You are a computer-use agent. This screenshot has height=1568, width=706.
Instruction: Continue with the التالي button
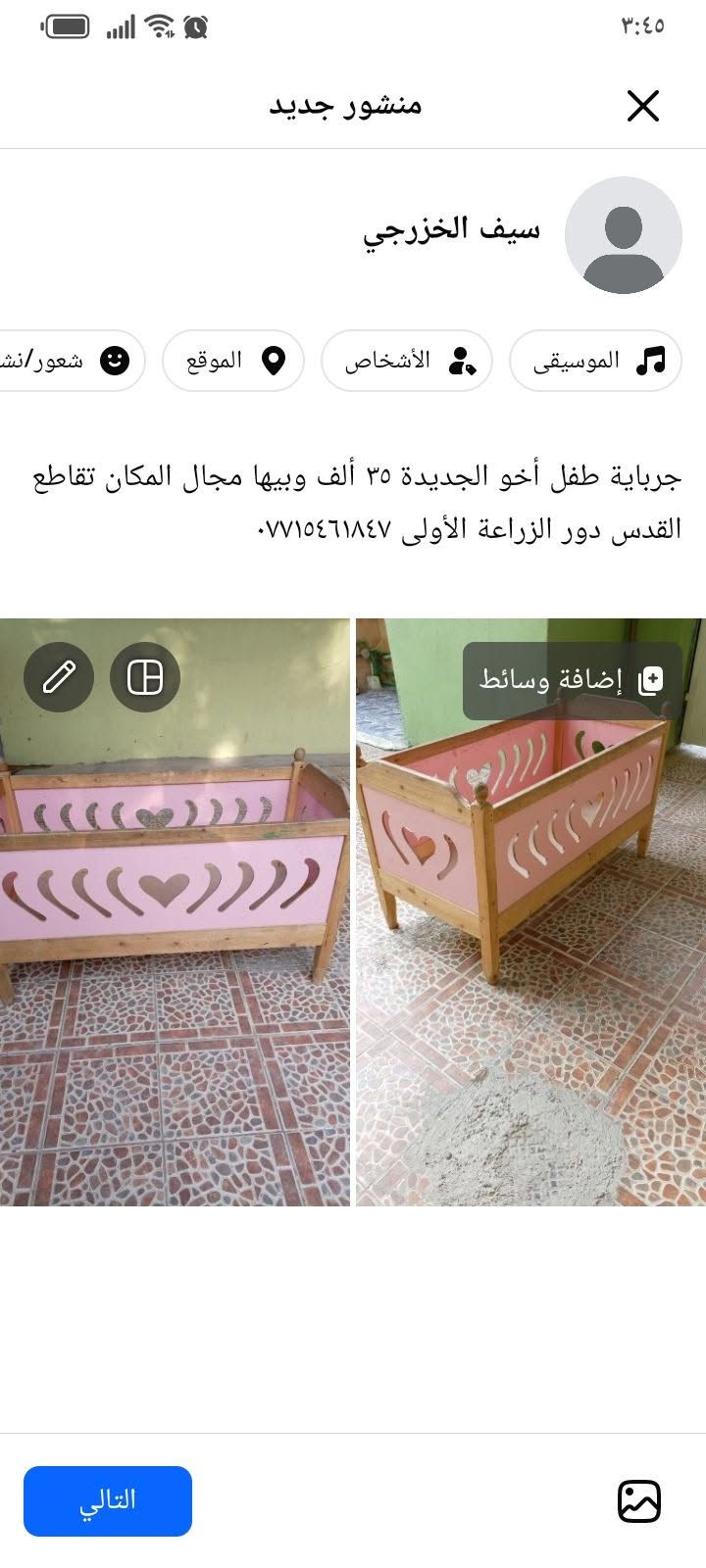click(108, 1501)
